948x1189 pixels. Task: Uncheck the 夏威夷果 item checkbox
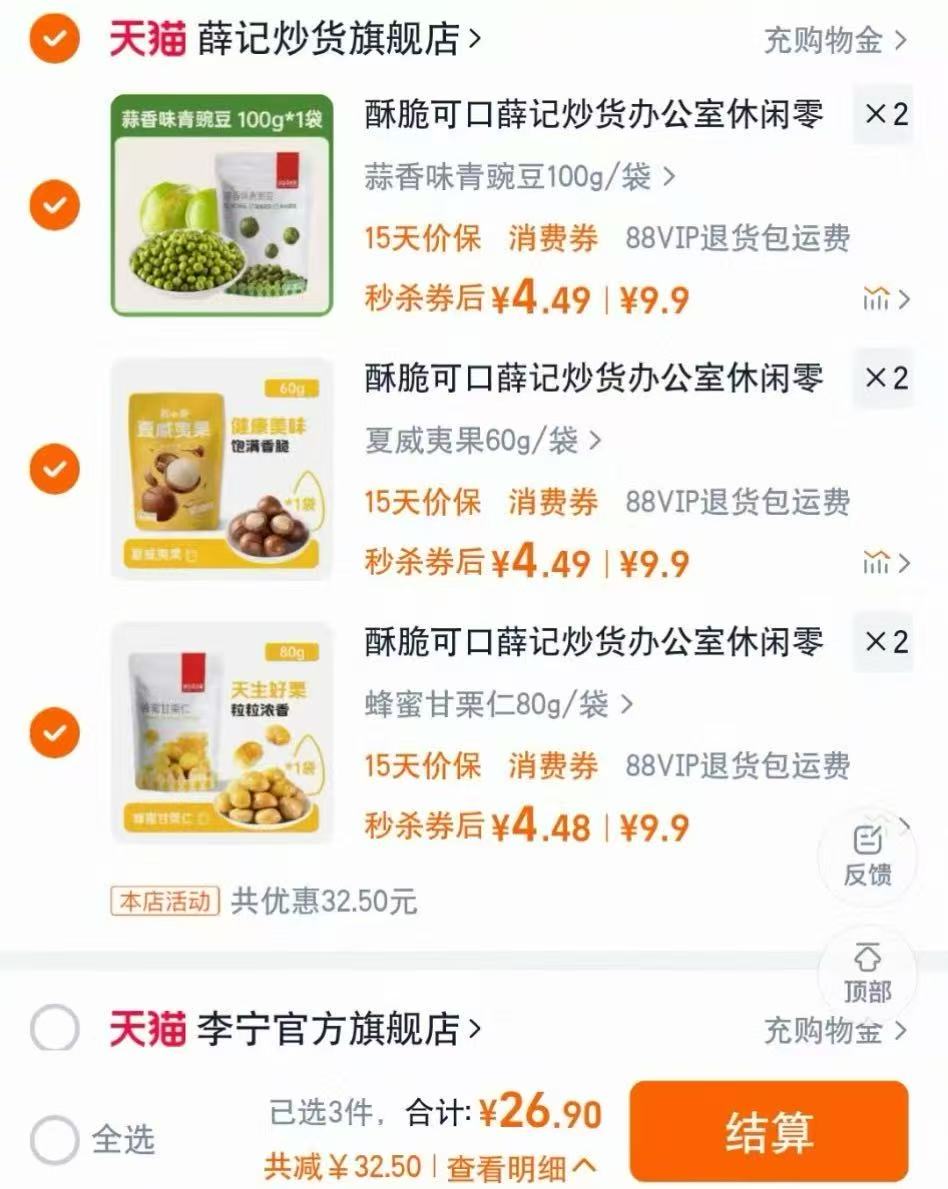(53, 465)
